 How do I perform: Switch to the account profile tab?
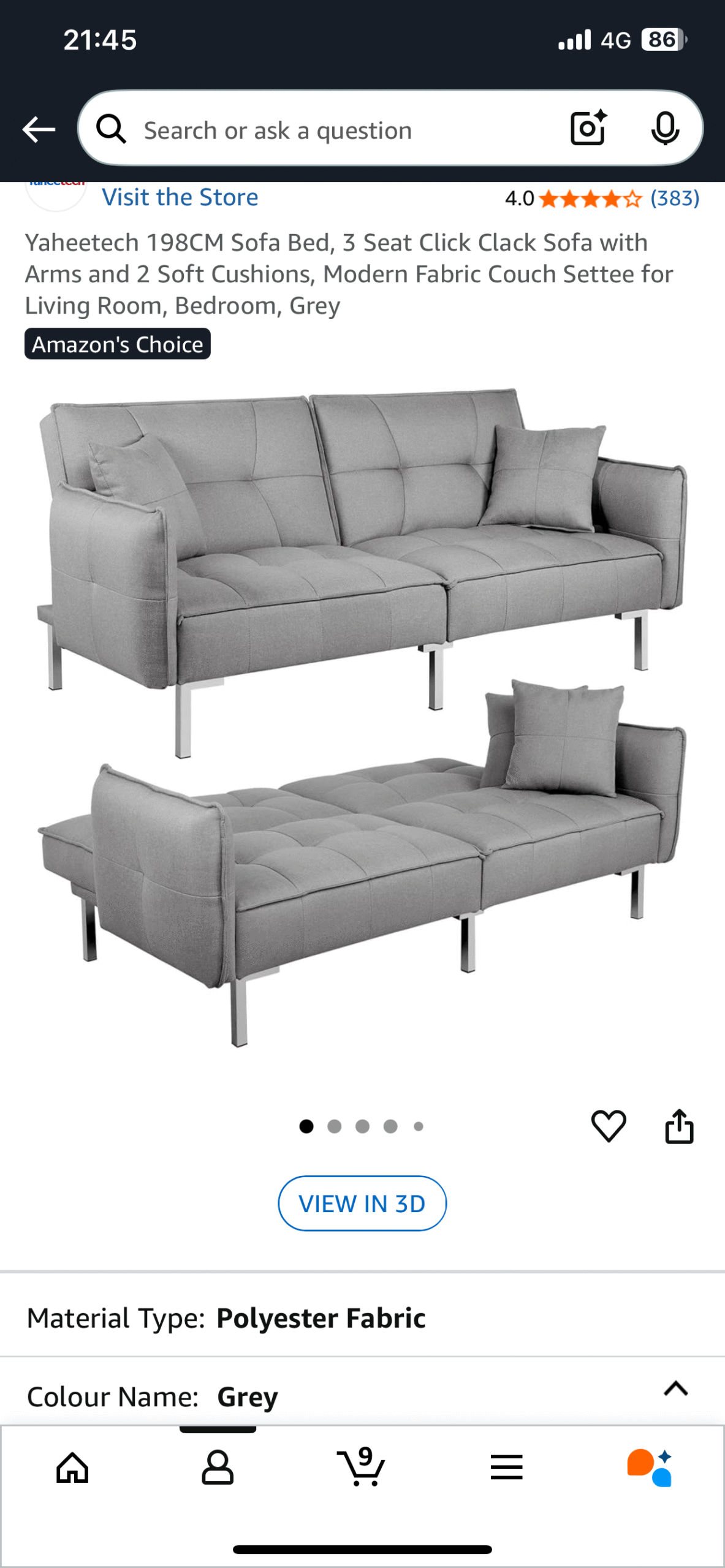tap(218, 1468)
